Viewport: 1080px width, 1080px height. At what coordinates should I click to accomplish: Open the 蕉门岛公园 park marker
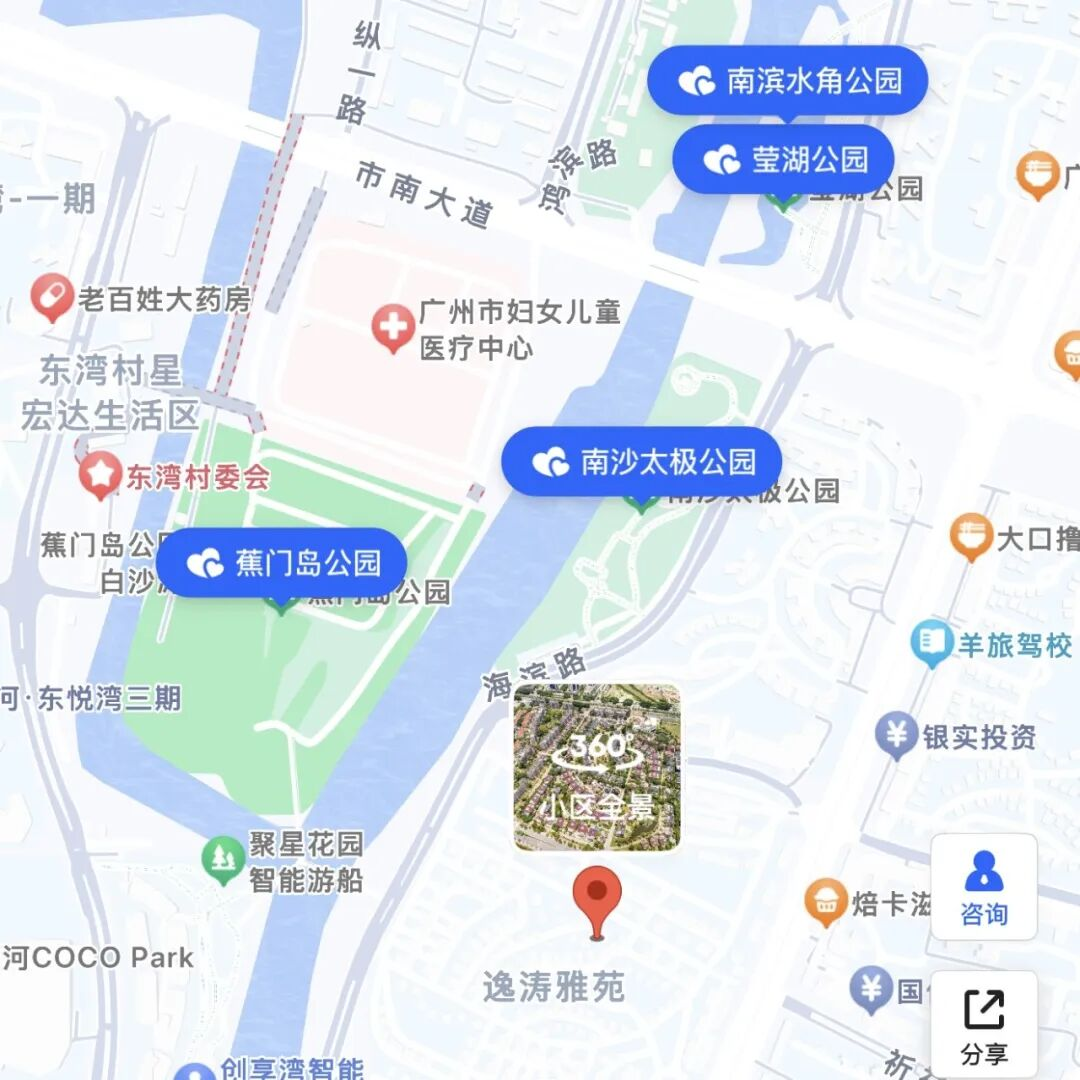282,563
